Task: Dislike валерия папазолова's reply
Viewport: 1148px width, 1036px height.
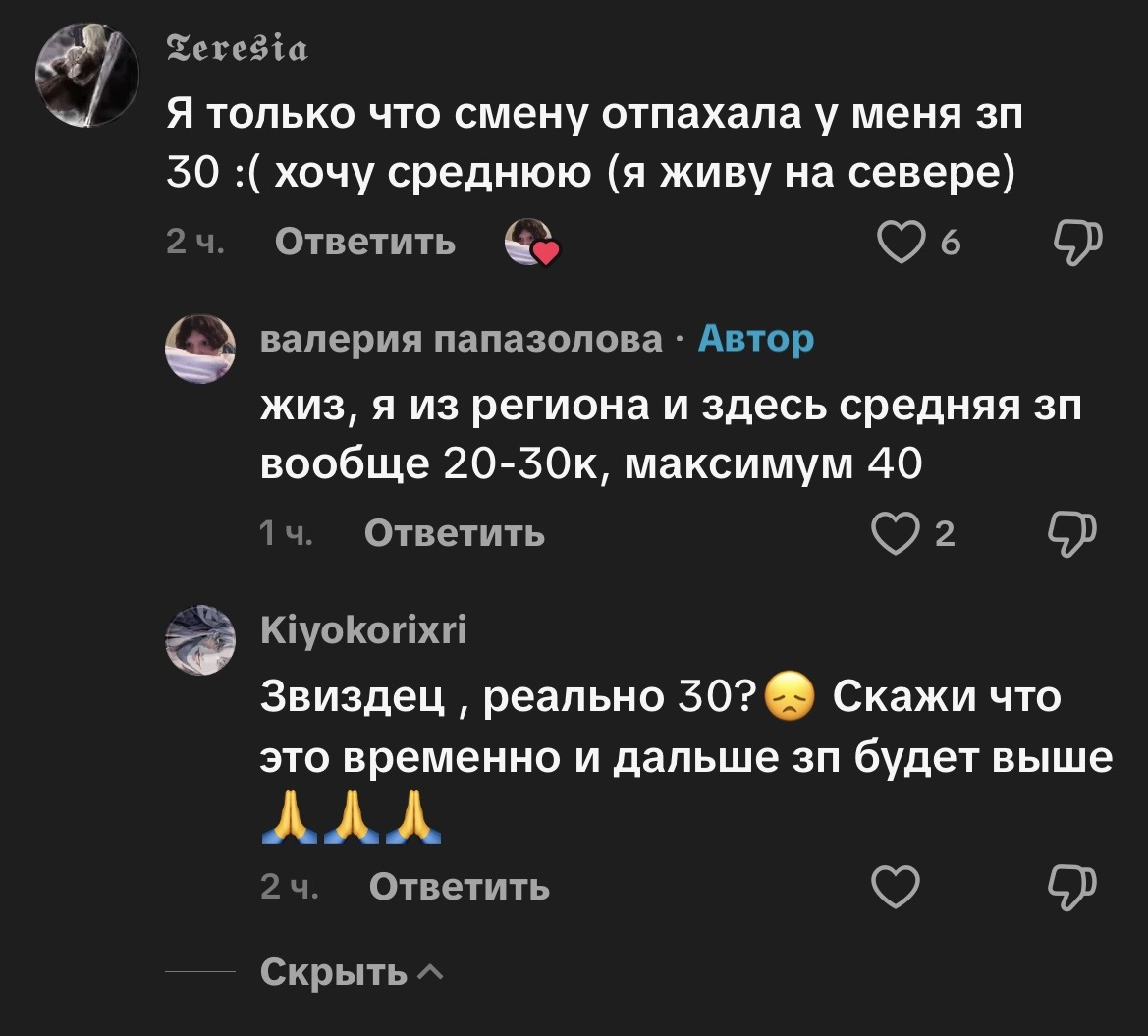Action: click(x=1071, y=534)
